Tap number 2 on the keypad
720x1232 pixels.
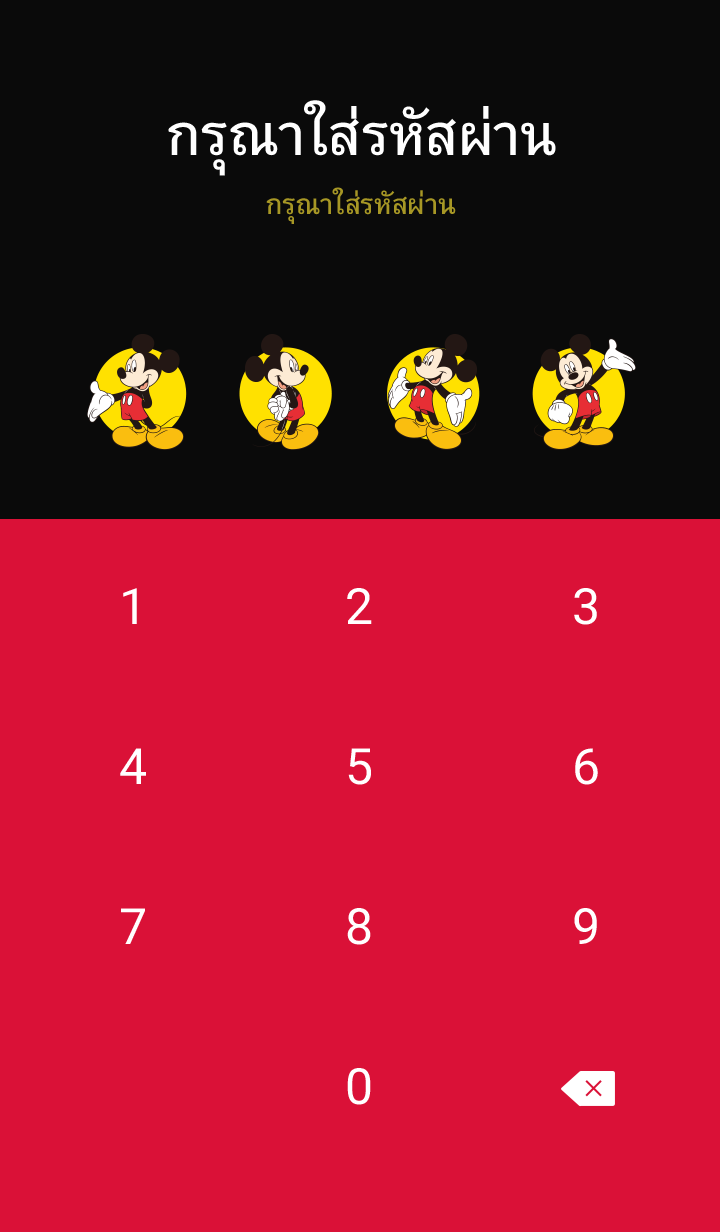coord(359,607)
